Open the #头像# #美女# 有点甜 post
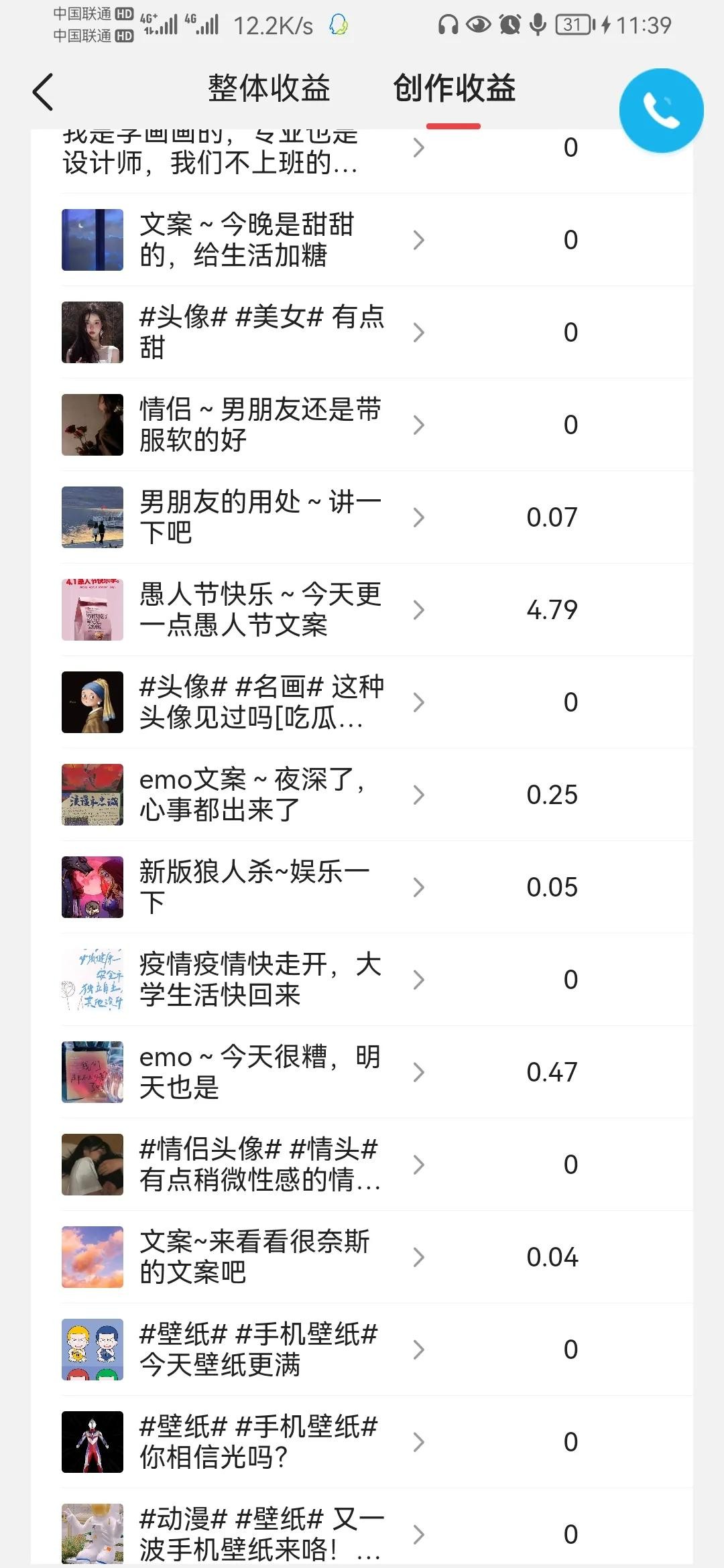724x1568 pixels. point(261,332)
